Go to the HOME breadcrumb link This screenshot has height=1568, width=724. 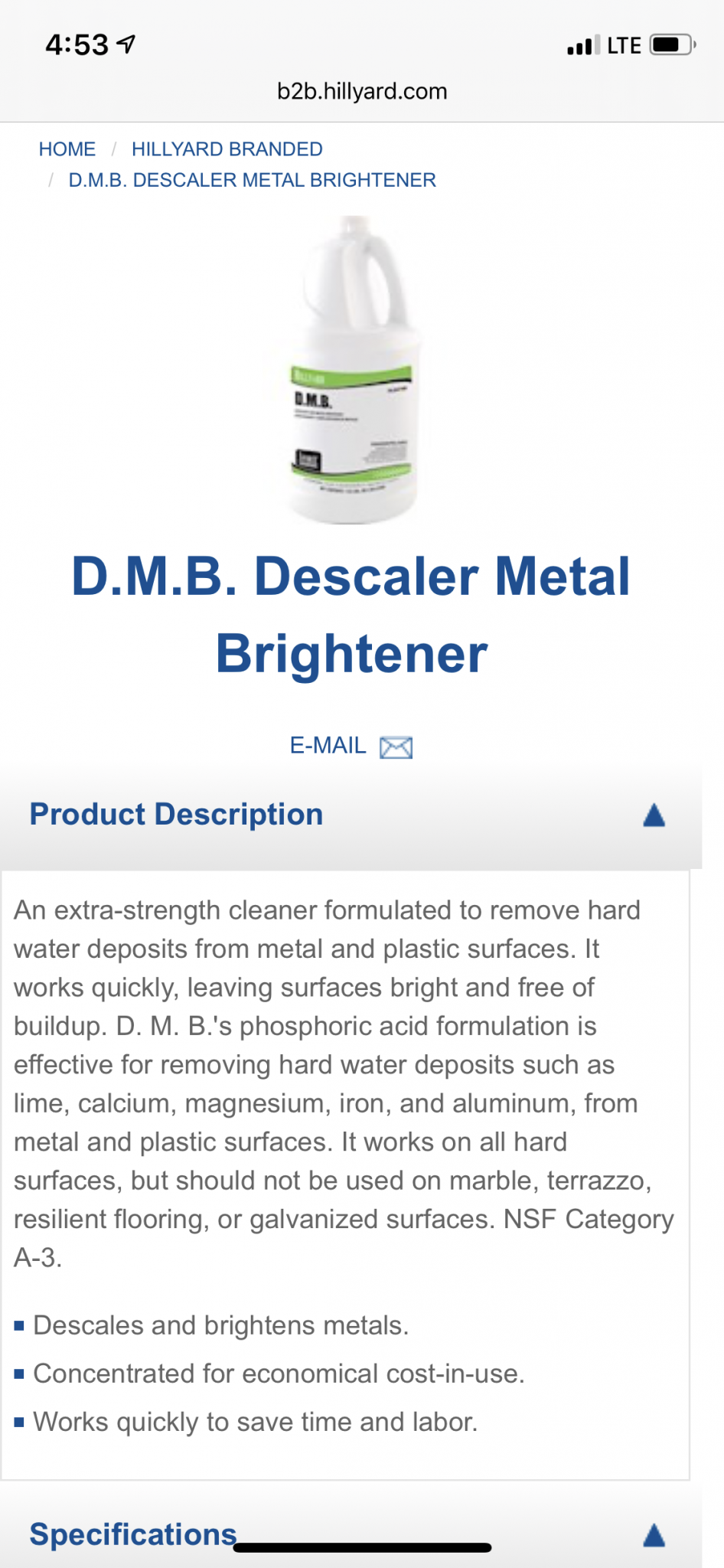67,149
